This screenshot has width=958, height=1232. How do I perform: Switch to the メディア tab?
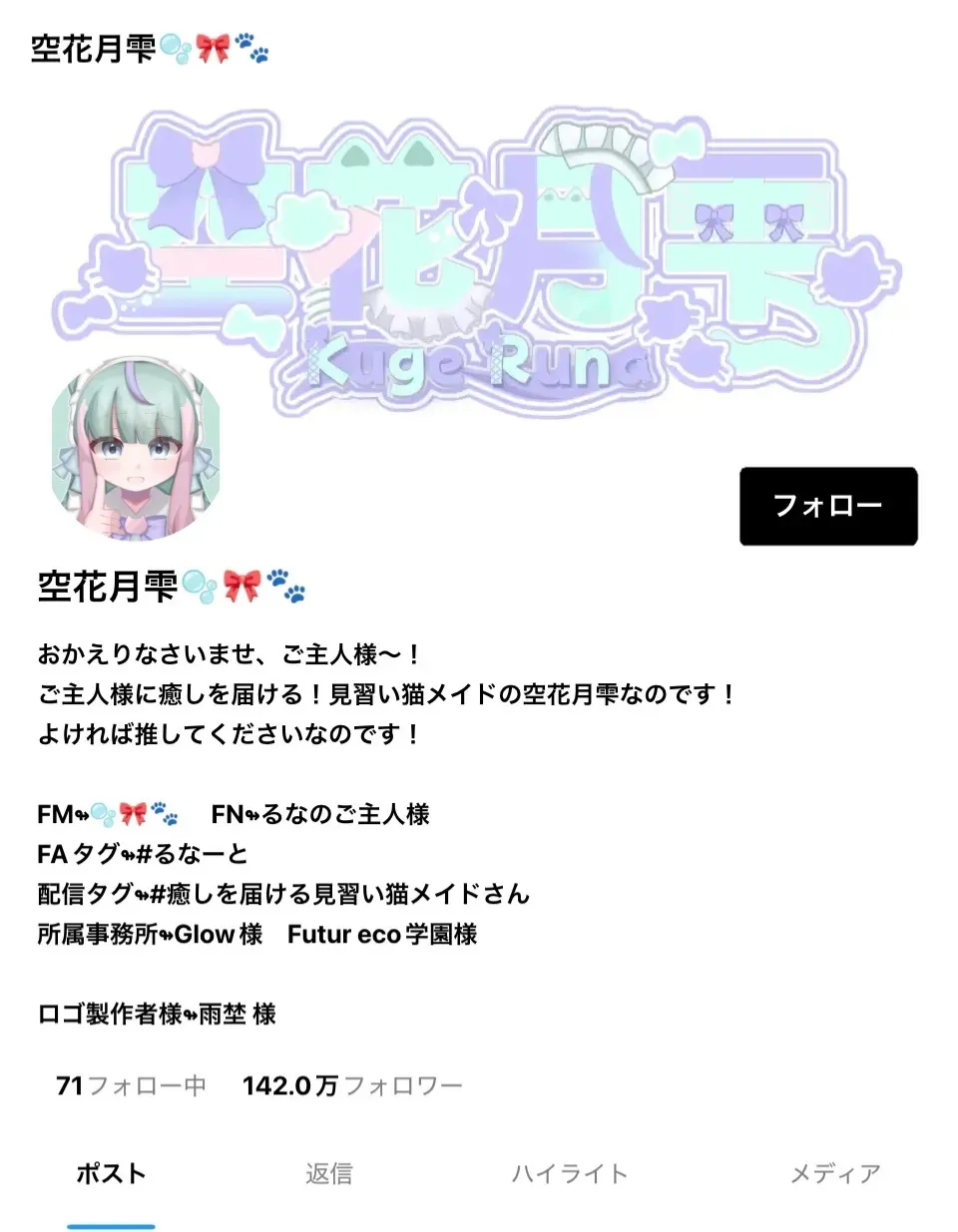(834, 1173)
